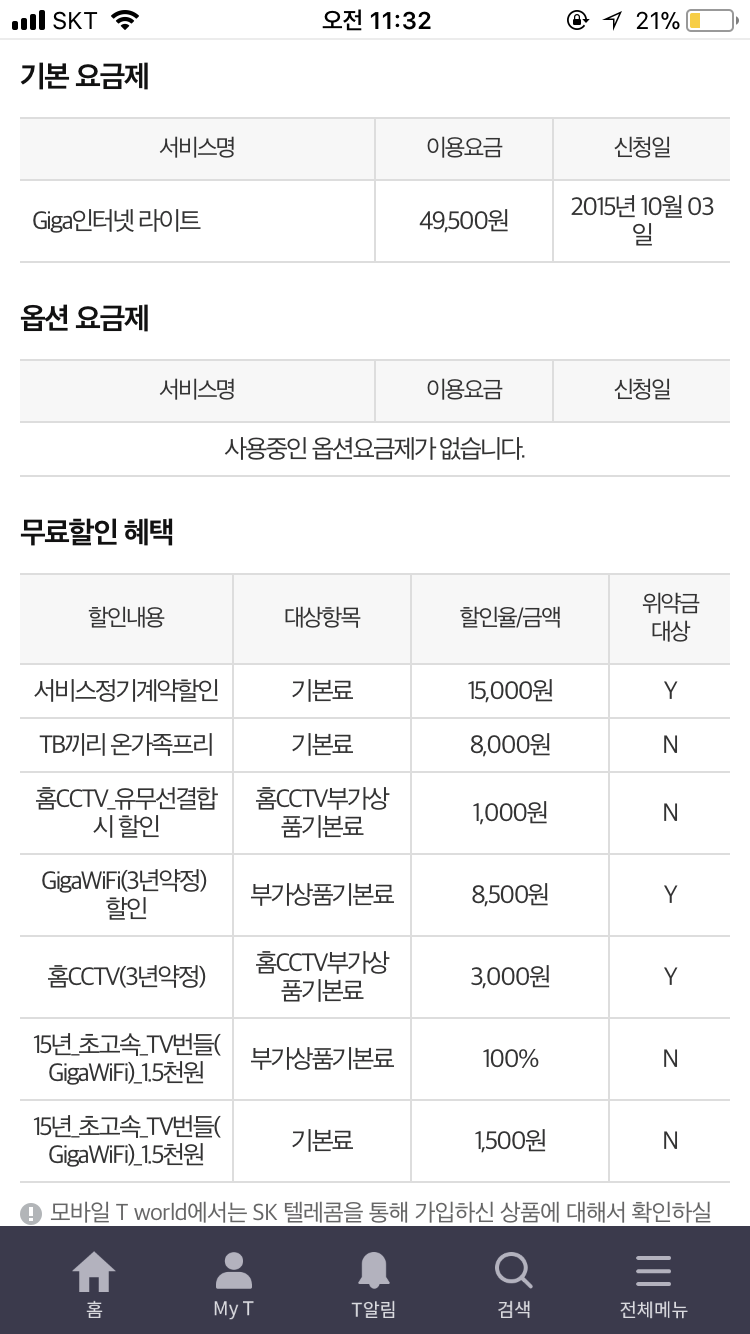Open the 전체메뉴 full menu
The height and width of the screenshot is (1334, 750).
click(x=653, y=1285)
